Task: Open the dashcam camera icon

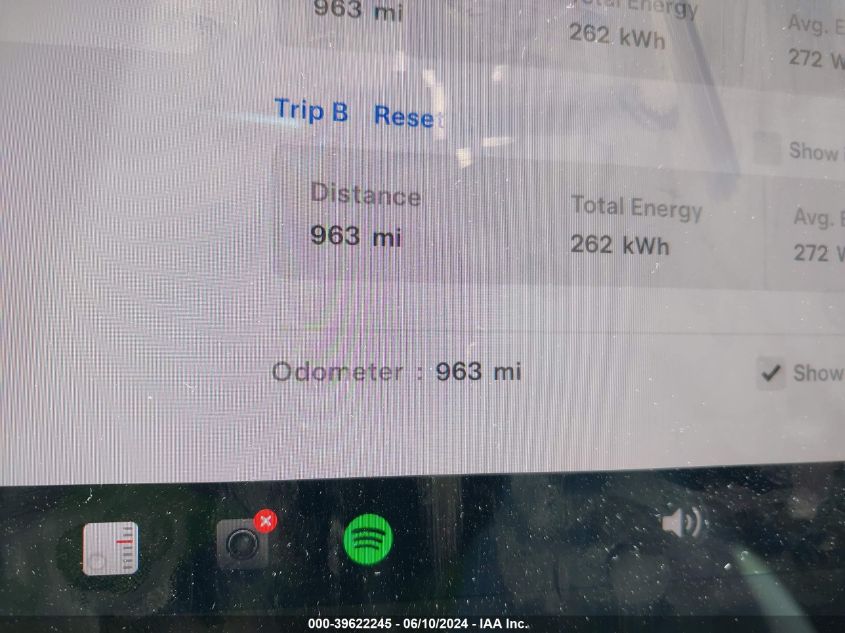Action: tap(243, 543)
